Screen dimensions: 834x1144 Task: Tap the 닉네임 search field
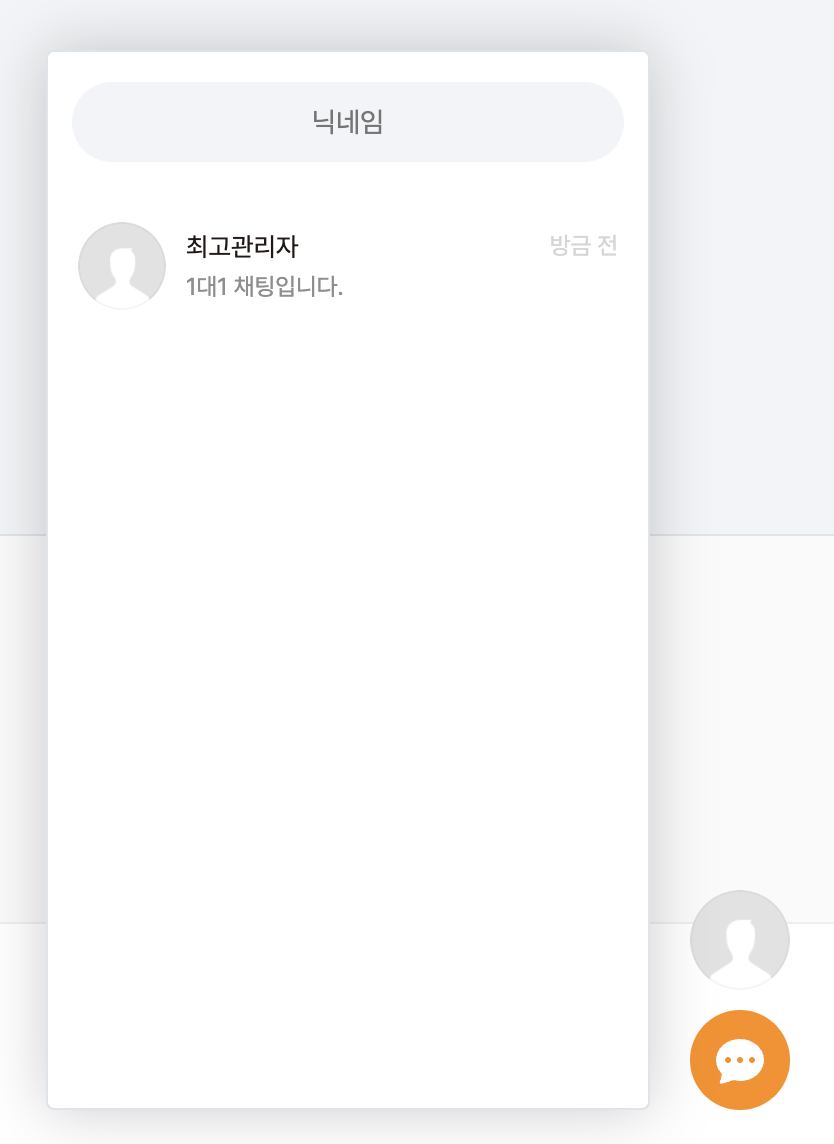pos(348,122)
